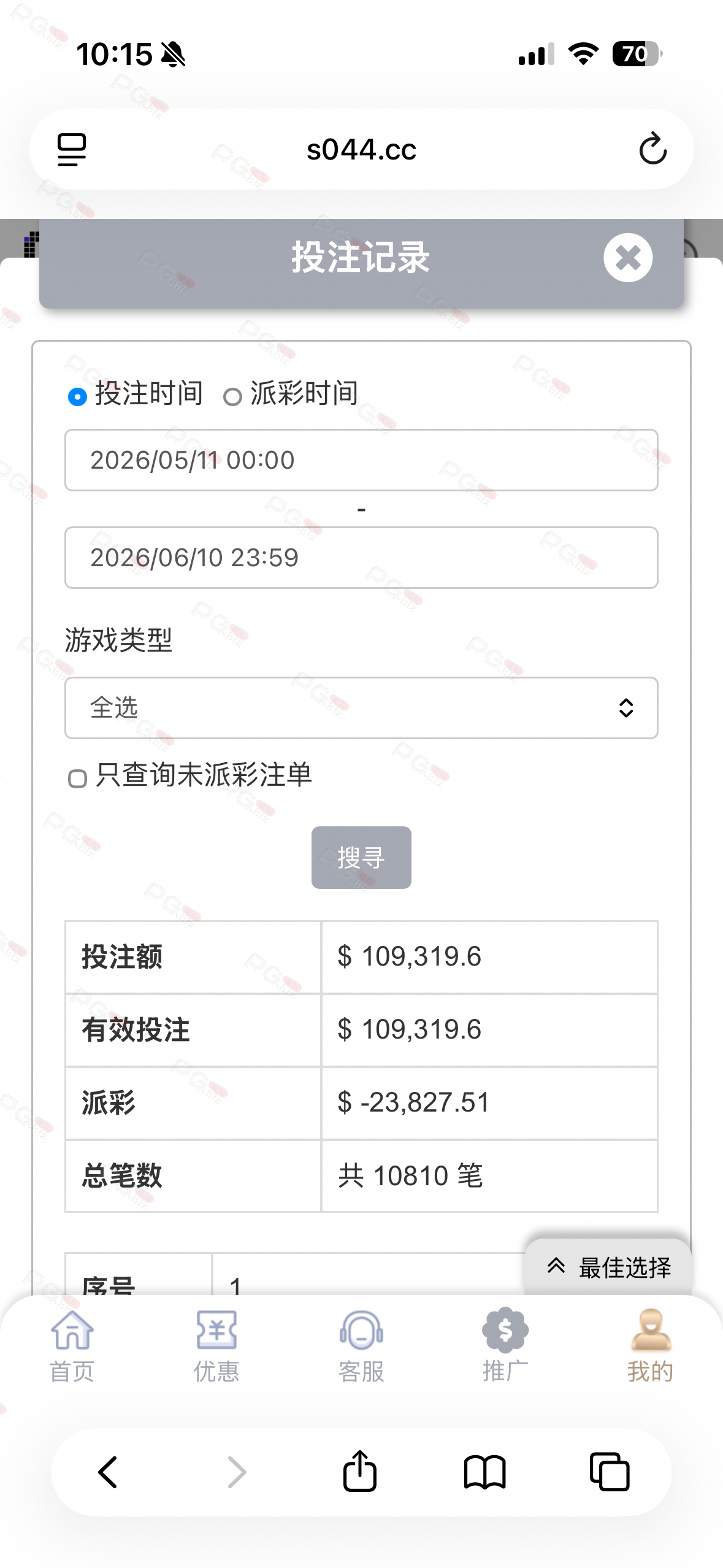Reload the s044.cc page
Viewport: 723px width, 1568px height.
click(652, 149)
